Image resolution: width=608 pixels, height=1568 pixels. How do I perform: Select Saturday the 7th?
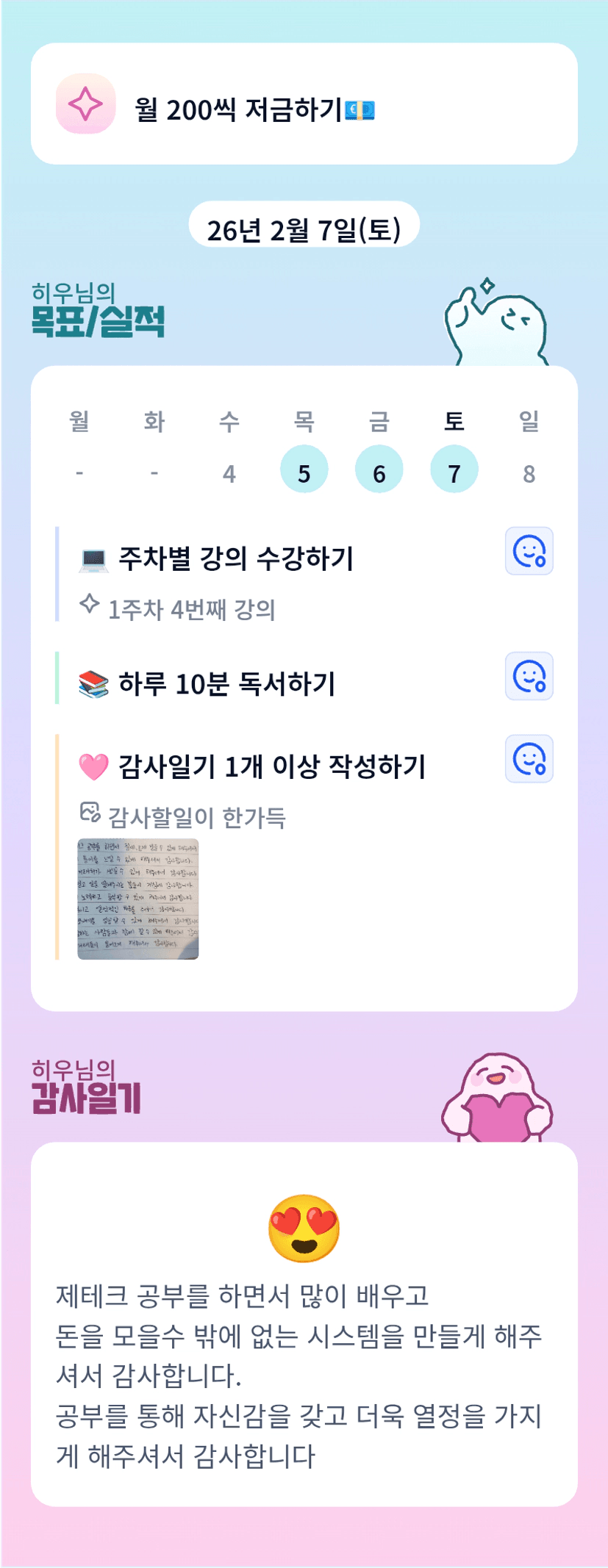point(454,470)
